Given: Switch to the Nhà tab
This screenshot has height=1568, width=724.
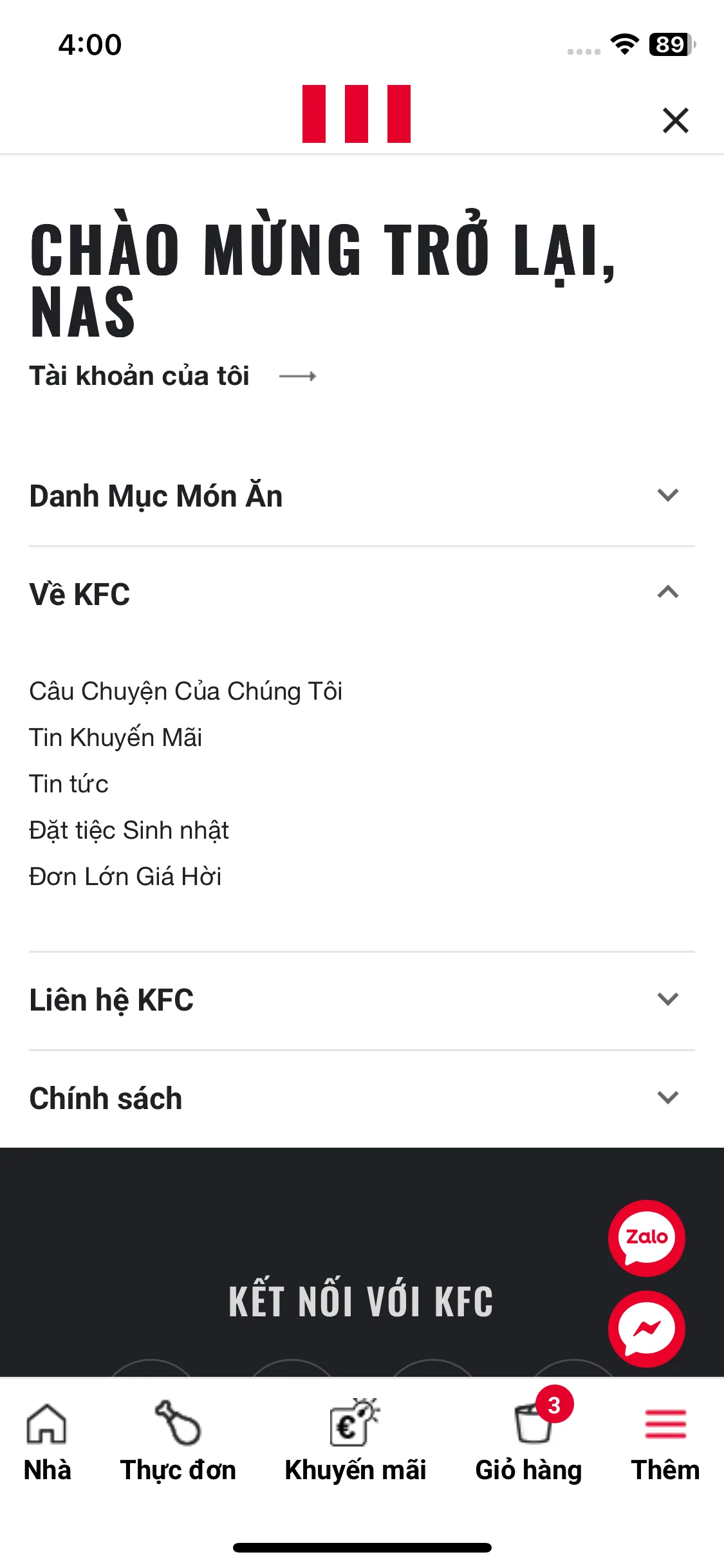Looking at the screenshot, I should 47,1442.
